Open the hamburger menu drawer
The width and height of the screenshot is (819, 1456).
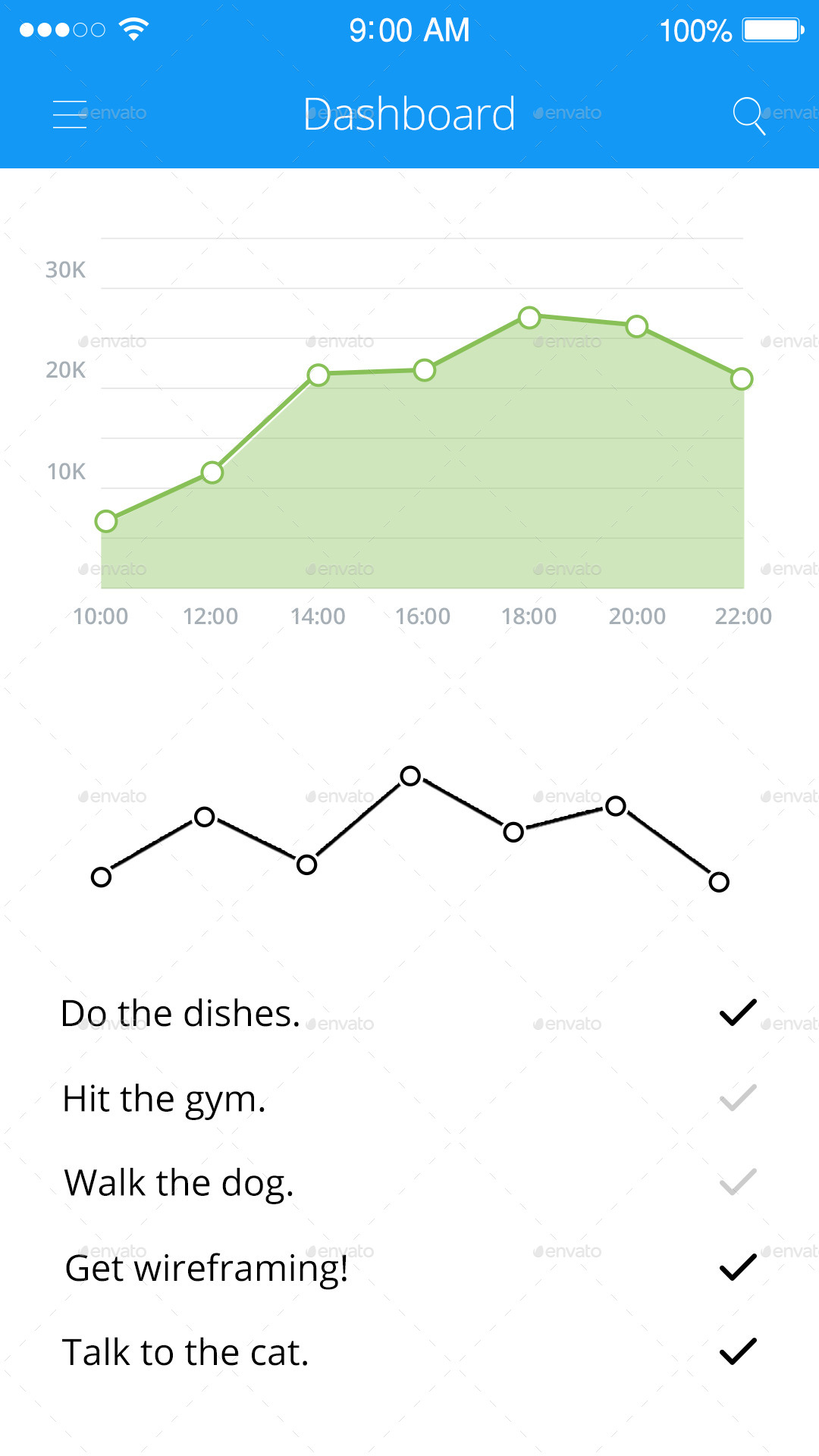click(70, 115)
